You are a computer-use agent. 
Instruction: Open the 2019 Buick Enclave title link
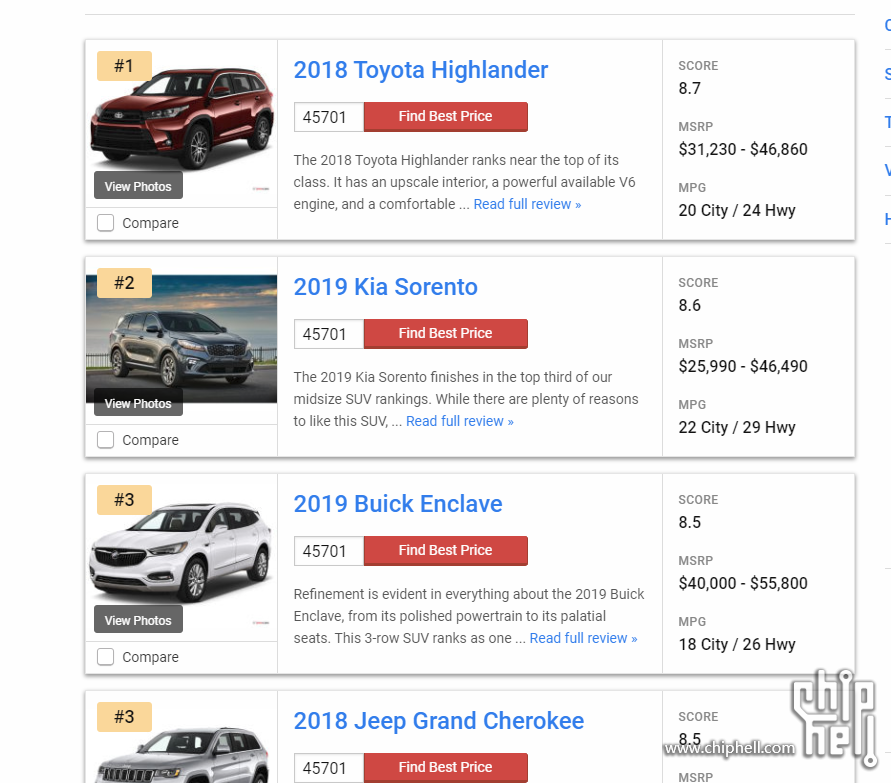pos(397,504)
